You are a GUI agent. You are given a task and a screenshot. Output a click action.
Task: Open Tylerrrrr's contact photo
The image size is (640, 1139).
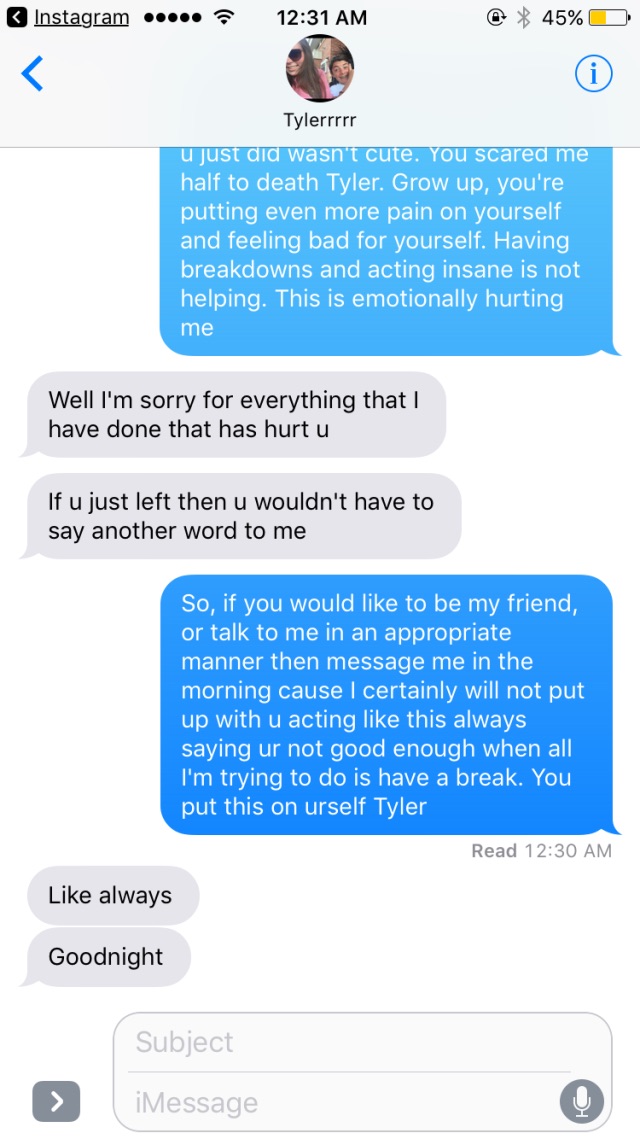point(320,68)
